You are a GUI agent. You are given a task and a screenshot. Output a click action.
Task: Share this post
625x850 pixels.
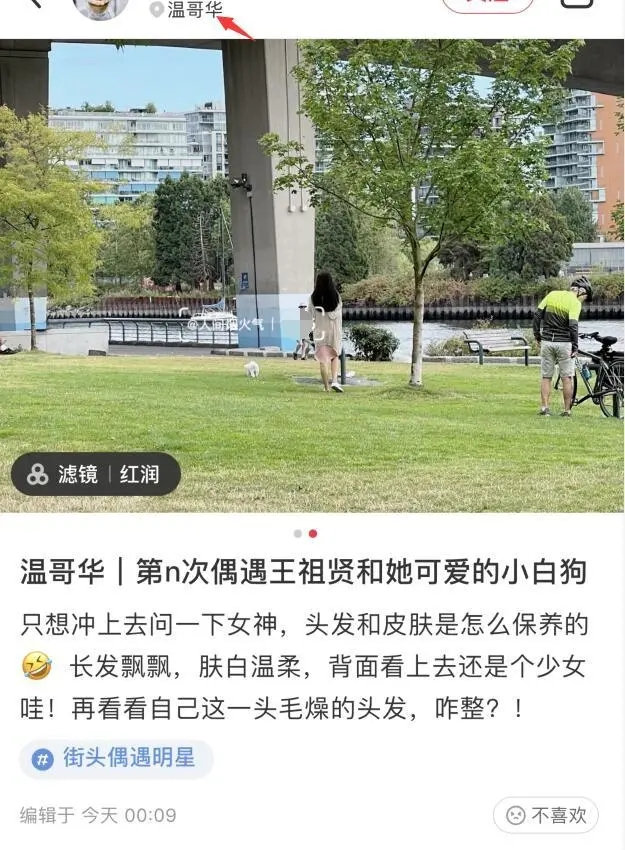[576, 4]
